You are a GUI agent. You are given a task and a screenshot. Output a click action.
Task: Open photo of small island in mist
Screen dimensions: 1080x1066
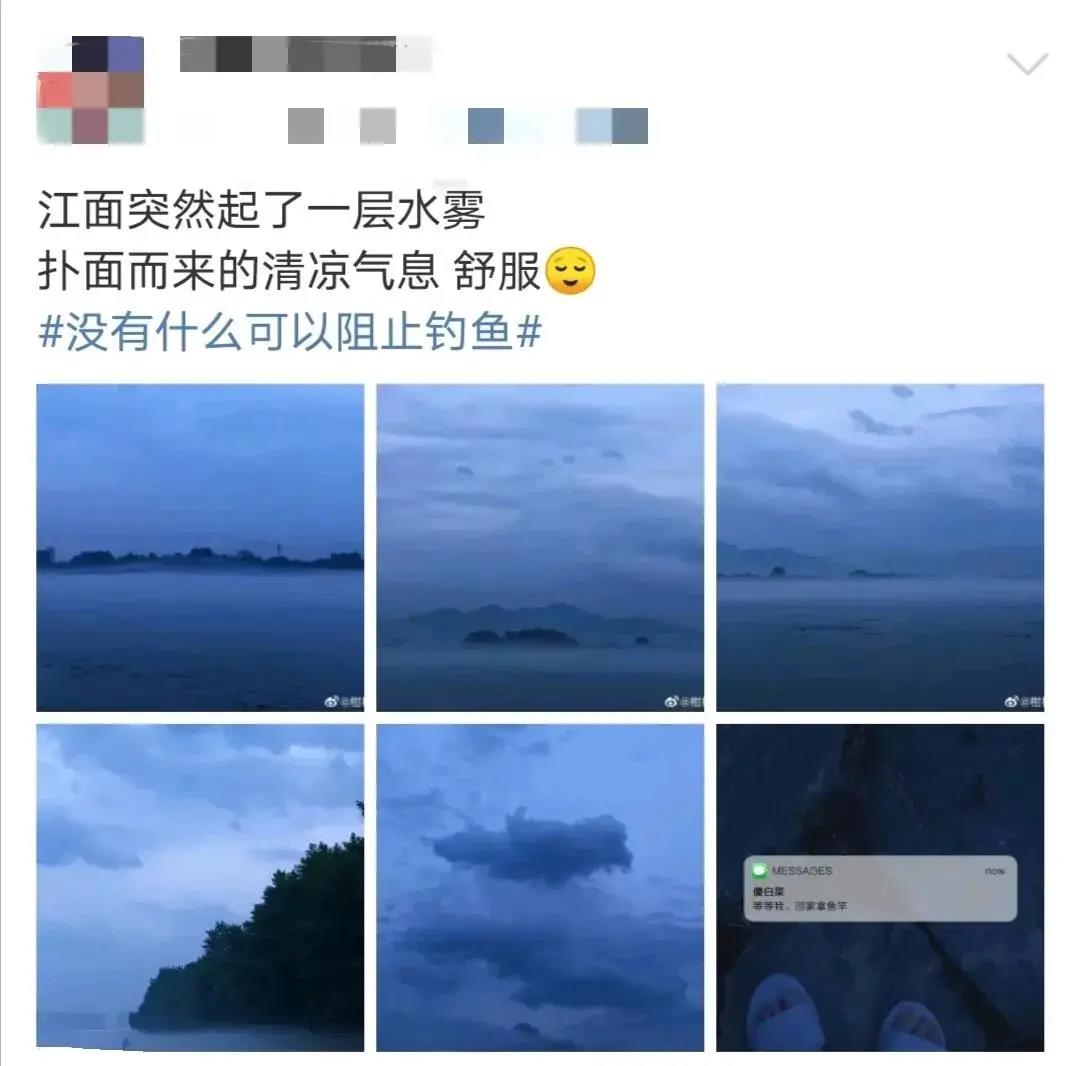click(x=540, y=547)
